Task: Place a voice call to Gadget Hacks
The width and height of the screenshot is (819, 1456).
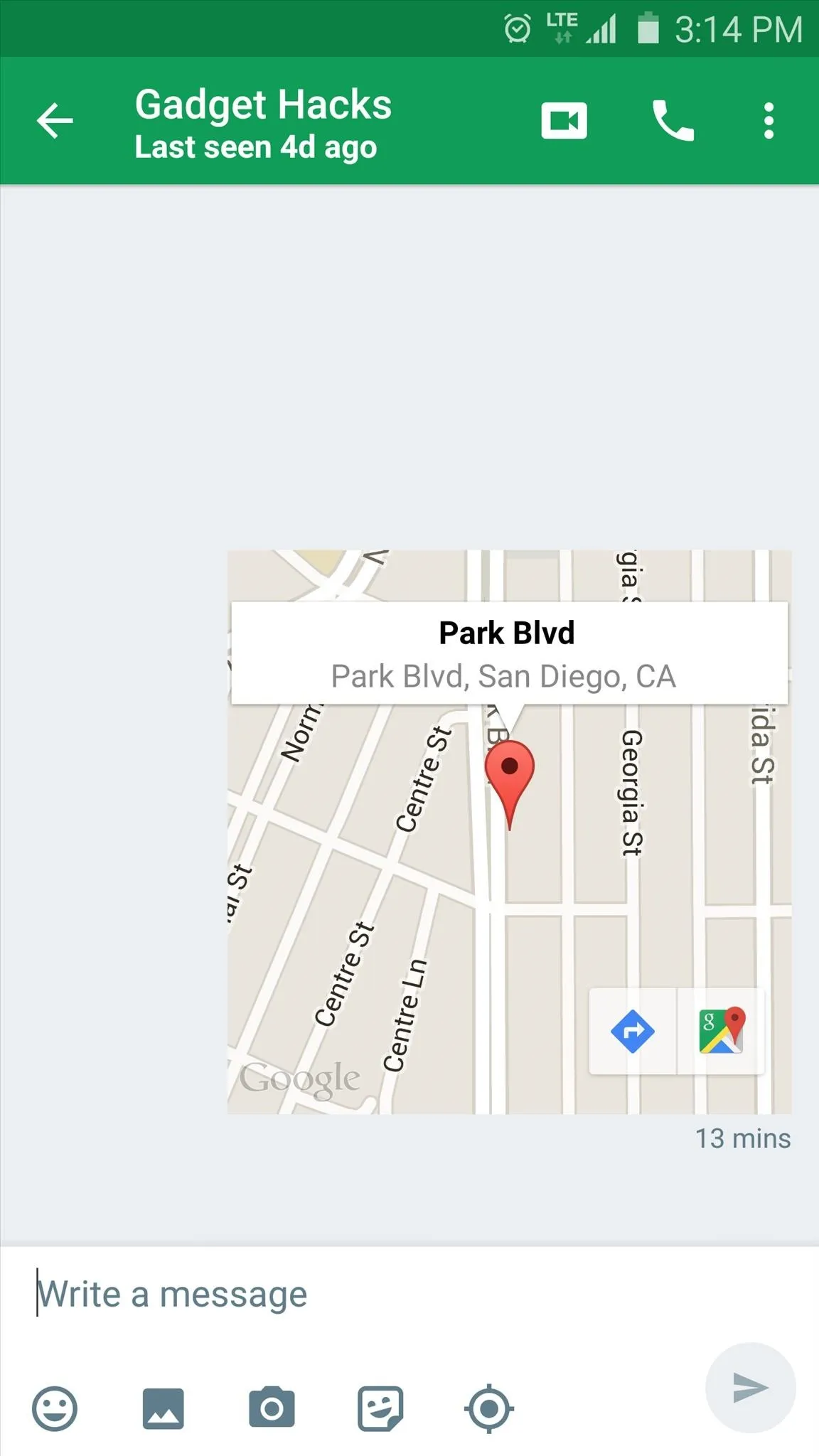Action: (673, 121)
